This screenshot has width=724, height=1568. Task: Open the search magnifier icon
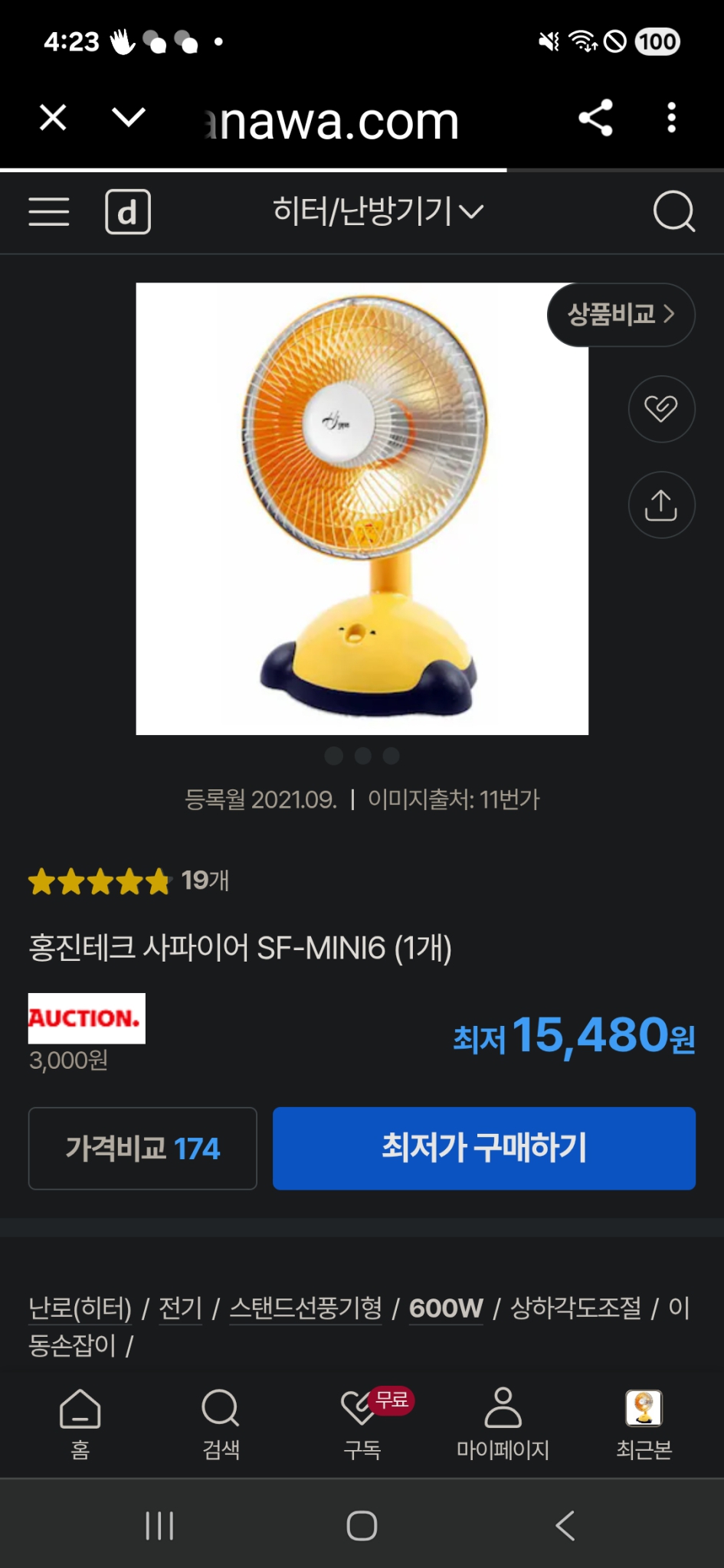point(675,213)
